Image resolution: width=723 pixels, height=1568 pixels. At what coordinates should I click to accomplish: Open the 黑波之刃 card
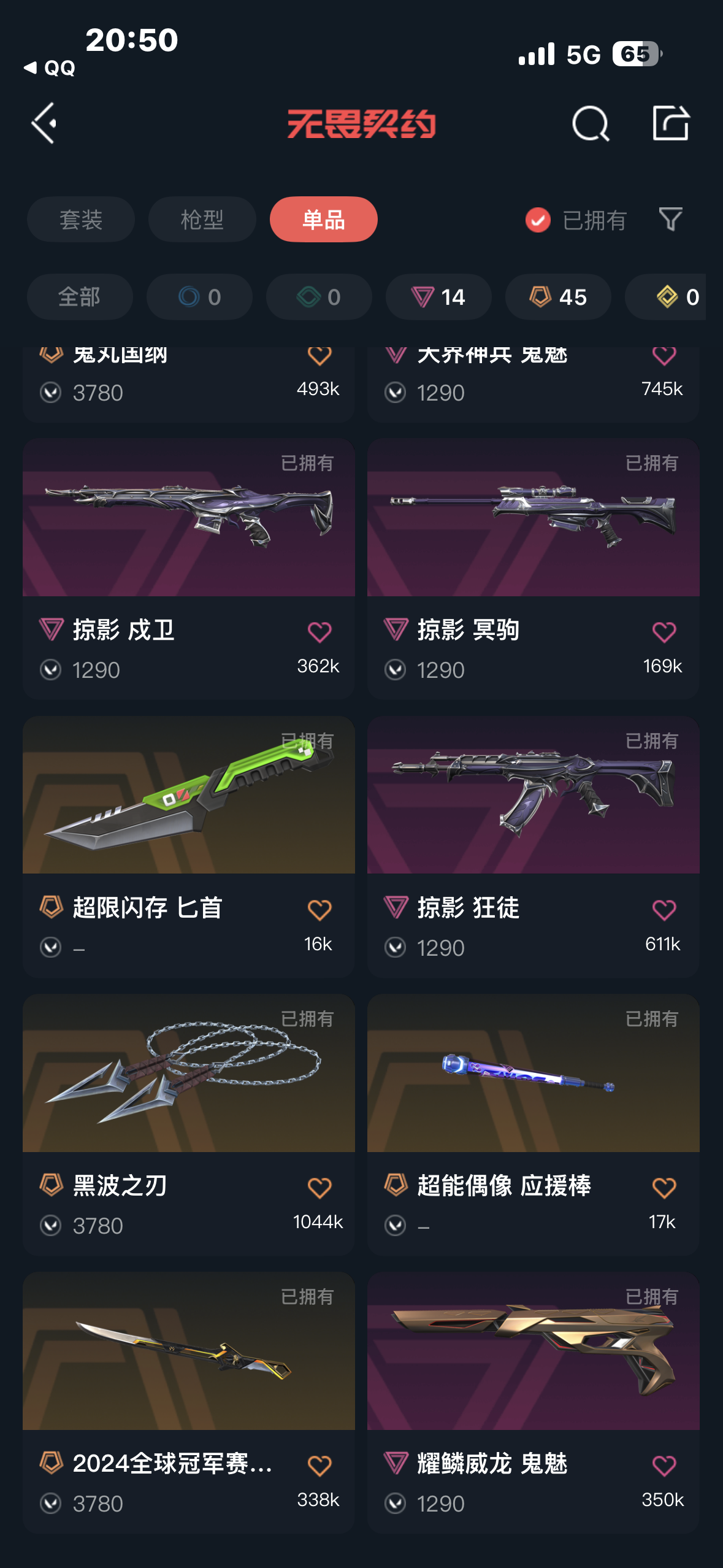[x=188, y=1074]
